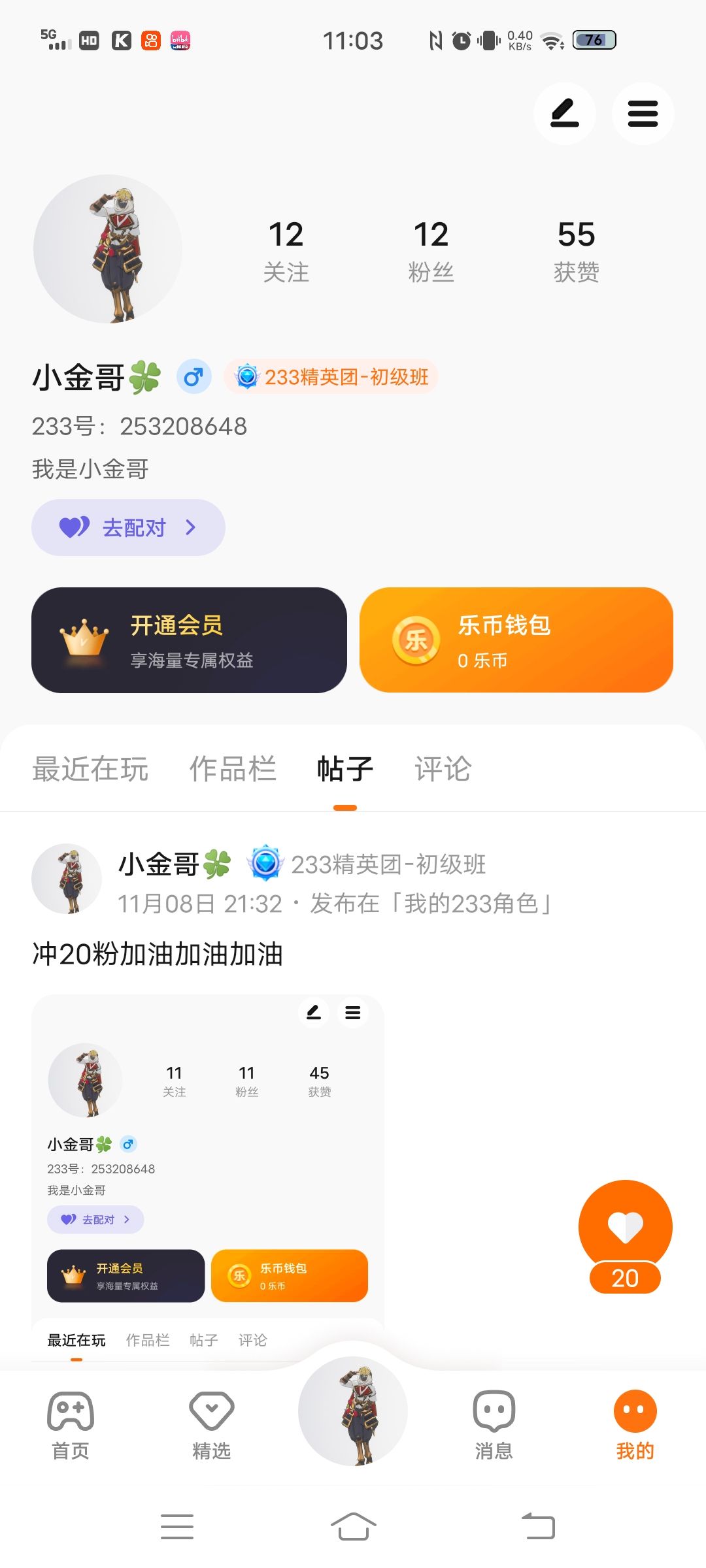
Task: View the 关注 following list
Action: click(286, 252)
